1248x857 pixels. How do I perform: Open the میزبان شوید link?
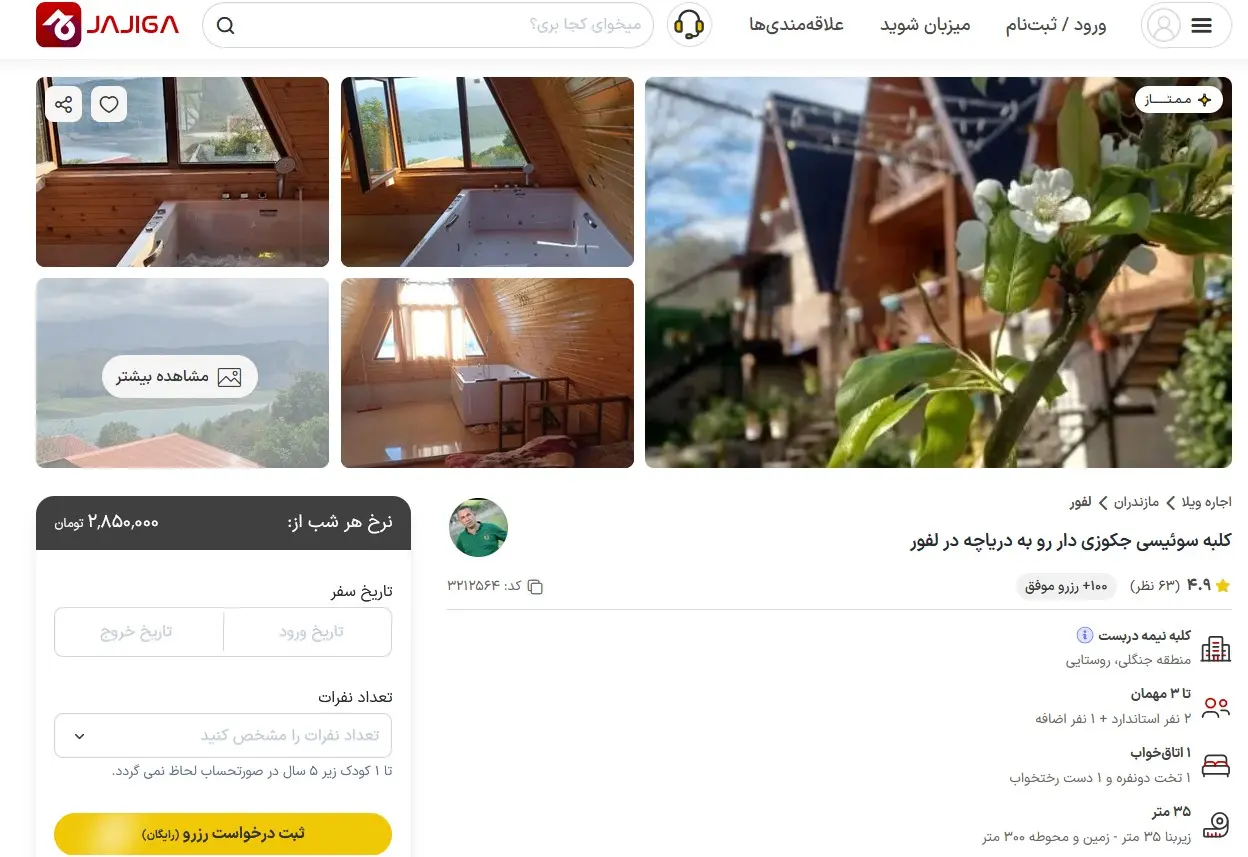tap(925, 26)
